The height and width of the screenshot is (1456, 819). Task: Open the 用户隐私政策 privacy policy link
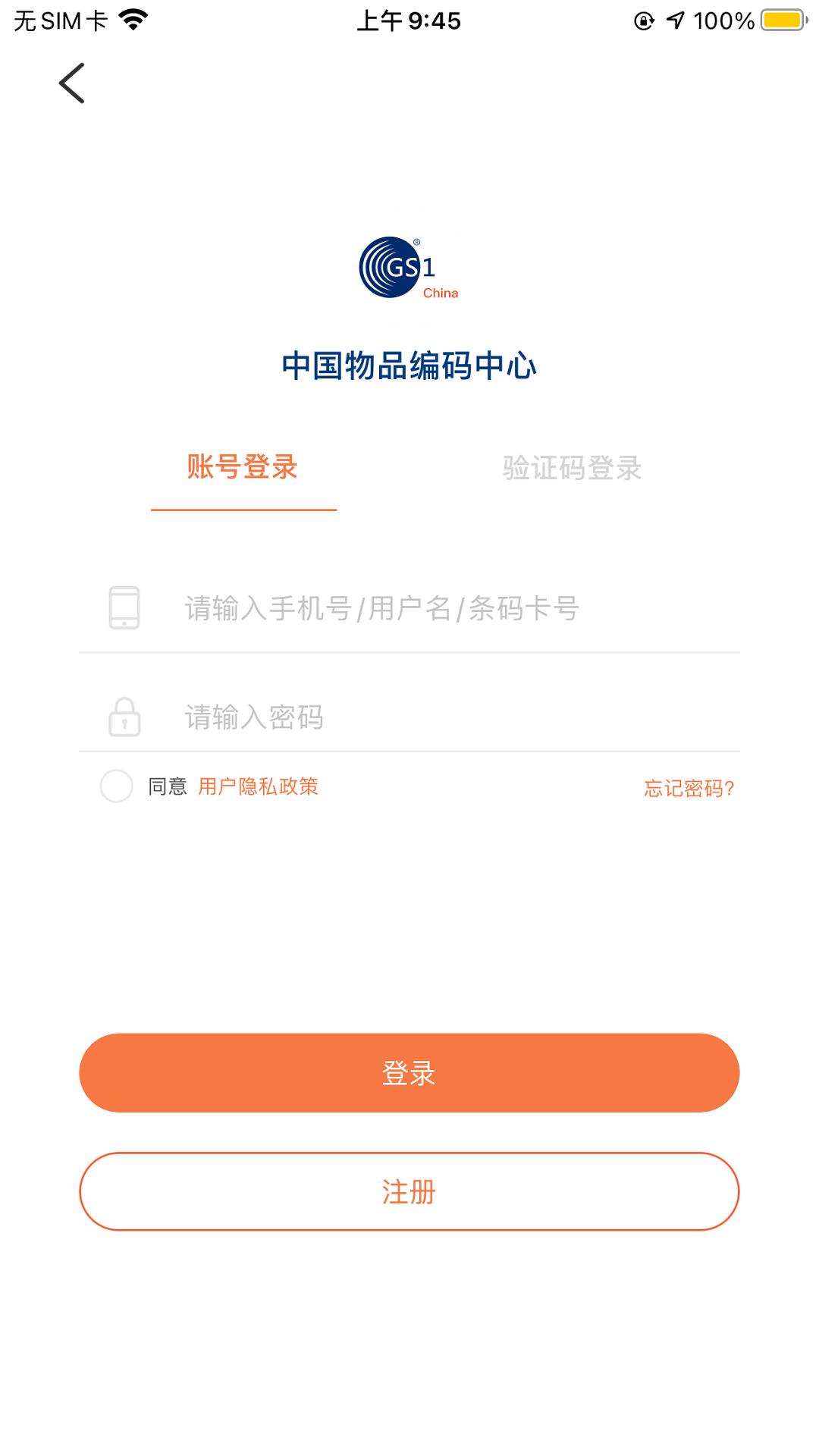pyautogui.click(x=258, y=787)
